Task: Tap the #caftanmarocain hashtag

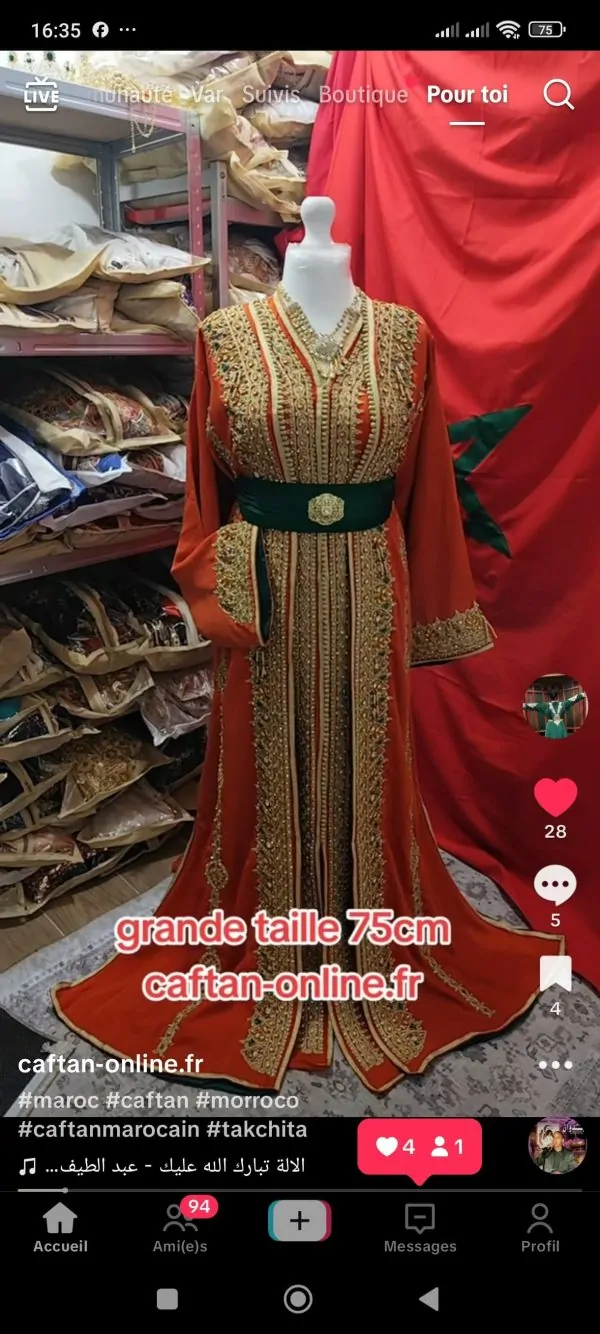Action: coord(108,1129)
